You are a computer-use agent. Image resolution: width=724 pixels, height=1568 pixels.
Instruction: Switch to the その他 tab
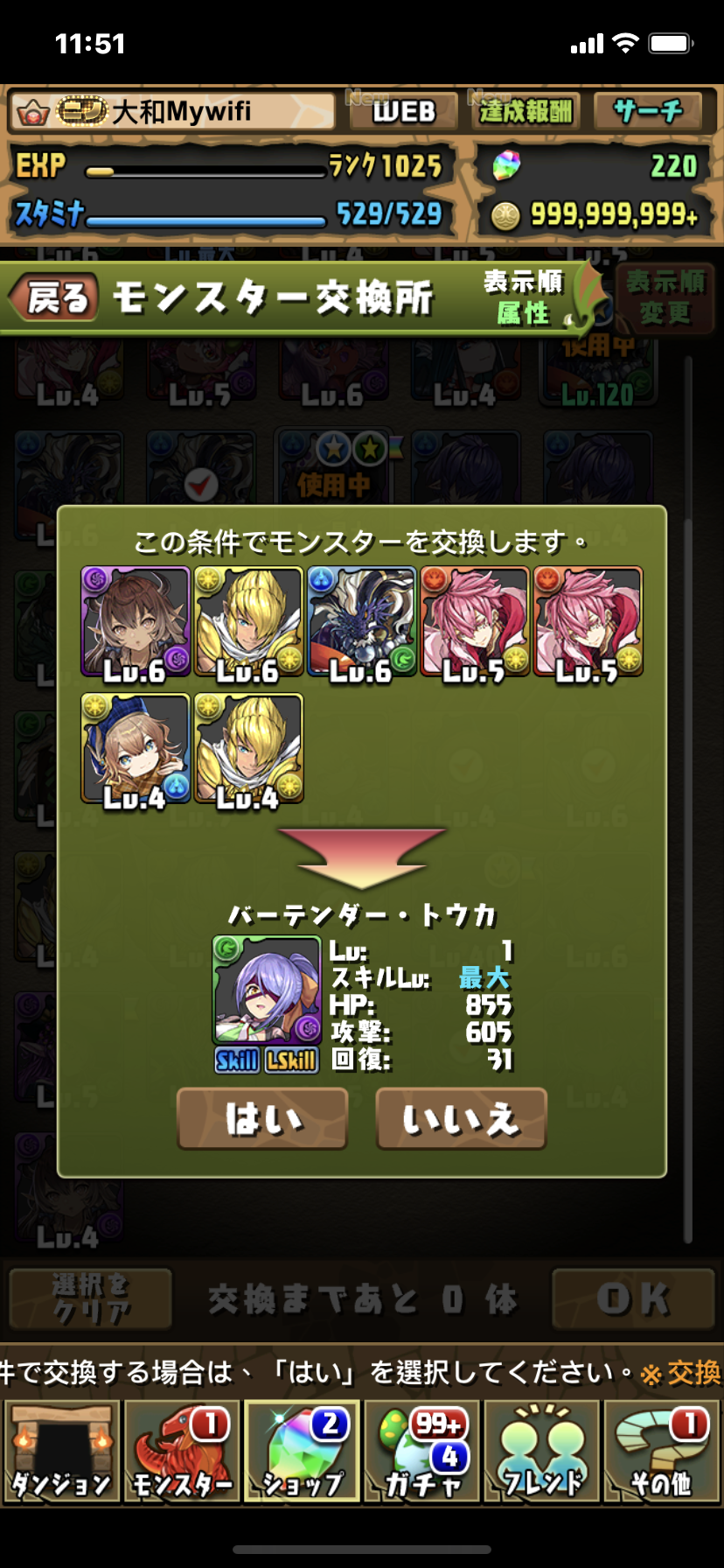[662, 1452]
